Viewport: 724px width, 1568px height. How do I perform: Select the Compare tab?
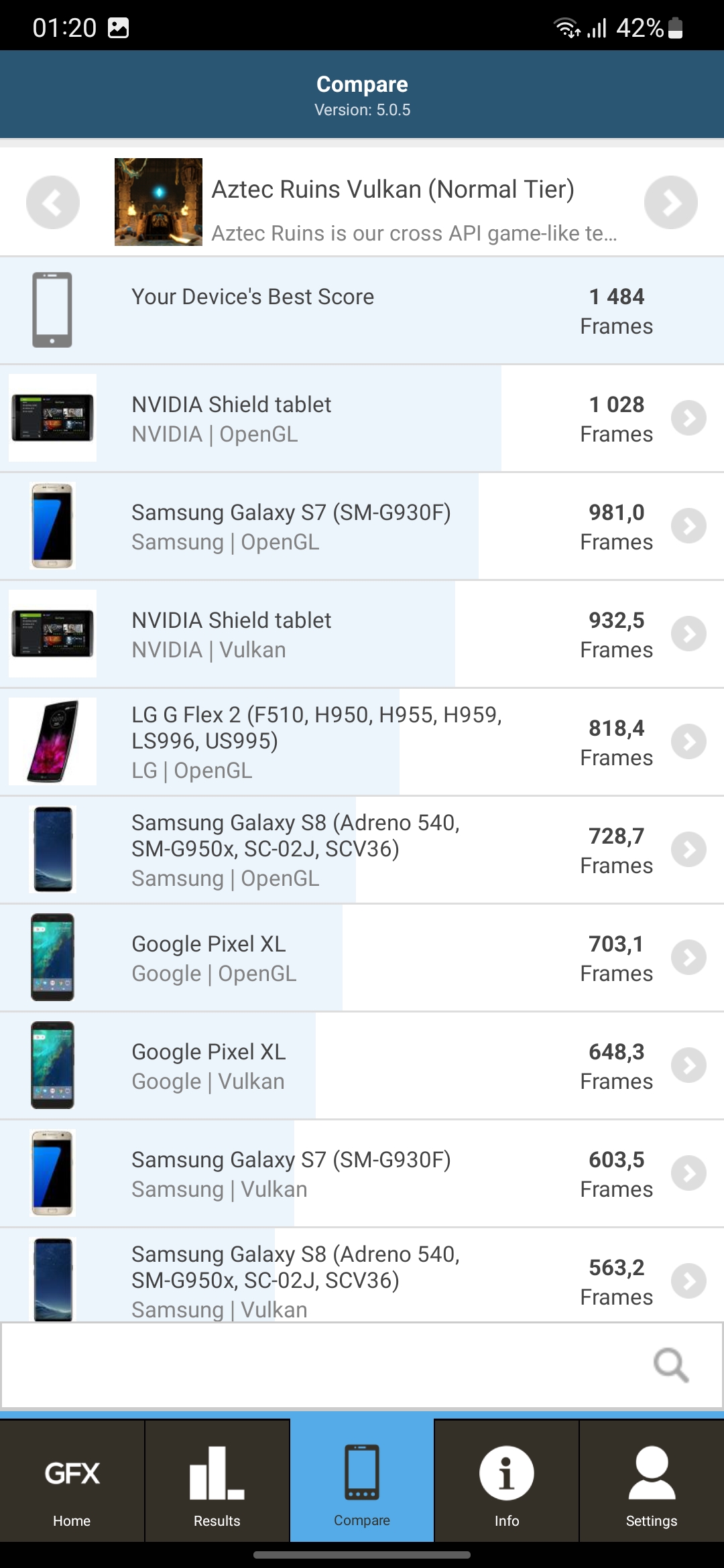tap(362, 1481)
